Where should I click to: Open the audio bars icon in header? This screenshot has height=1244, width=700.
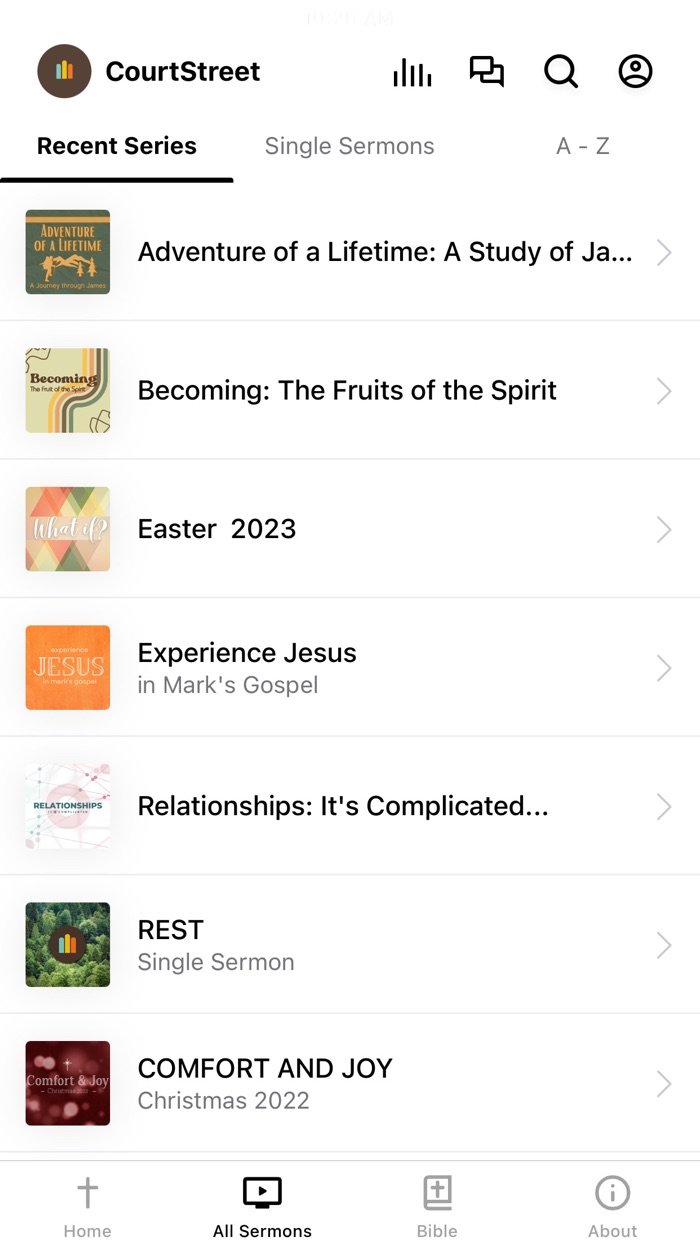[412, 72]
